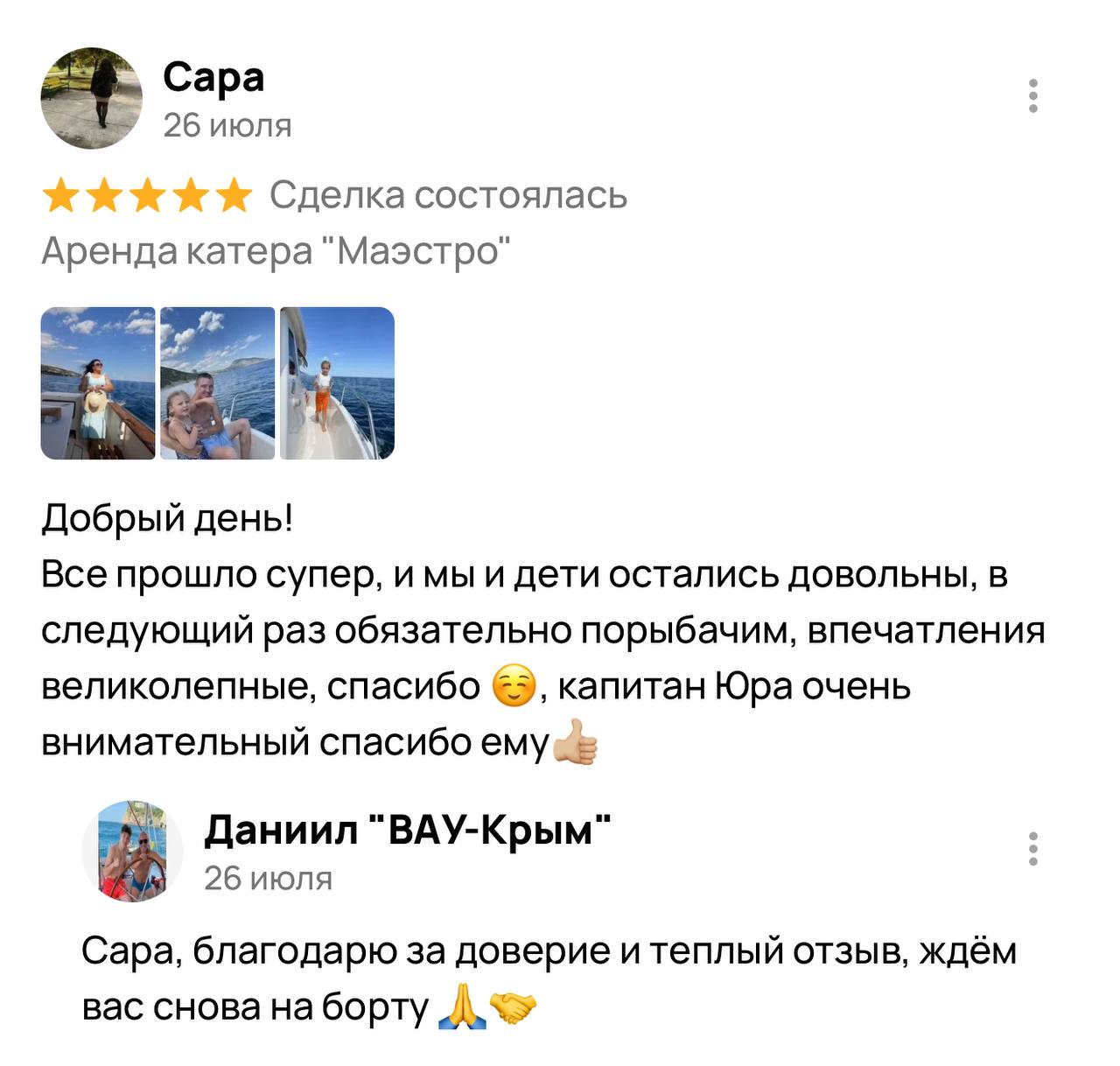Open Сара's profile avatar
Viewport: 1120px width, 1066px height.
click(91, 98)
